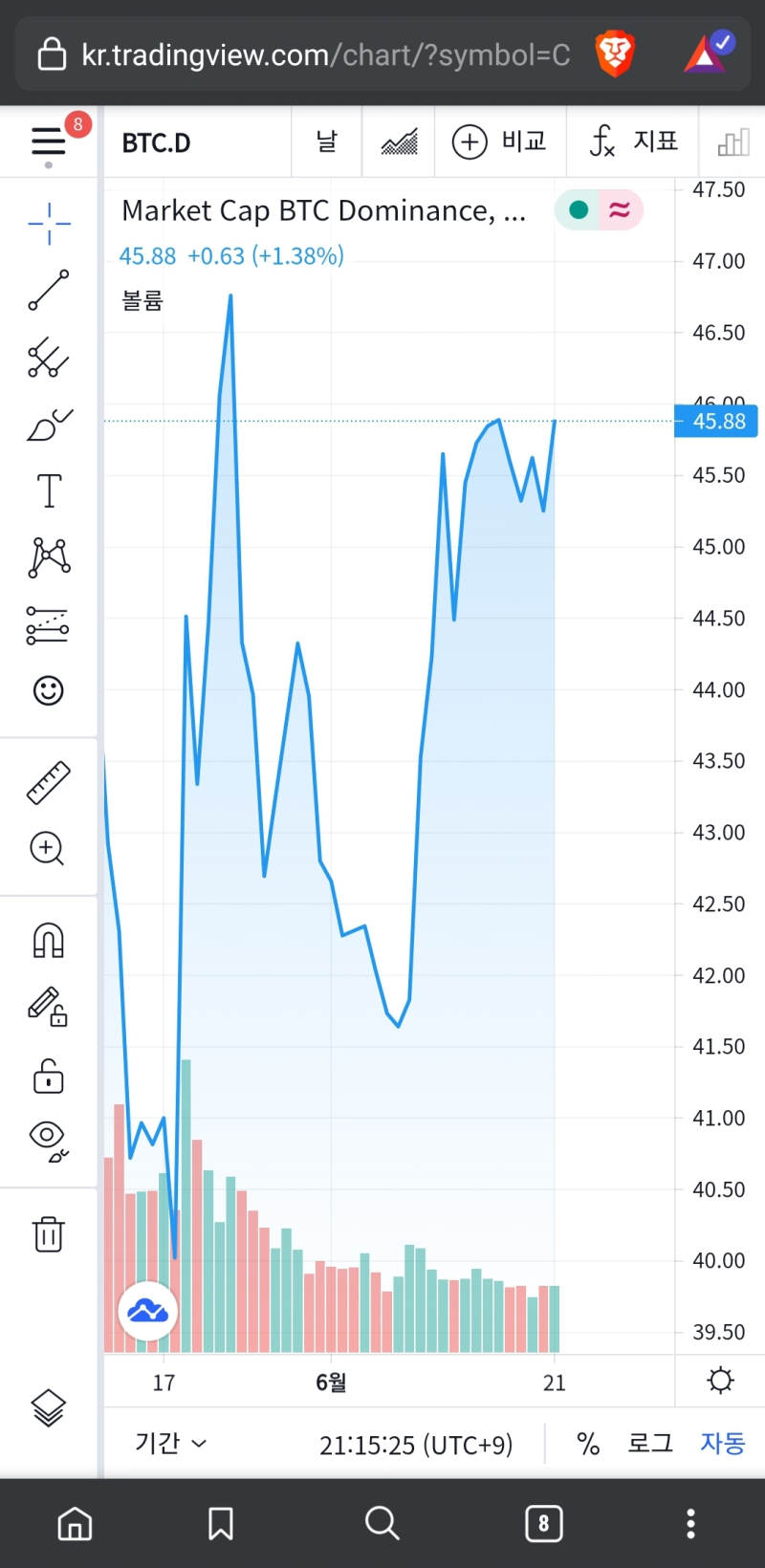Delete drawings with the trash icon
The image size is (765, 1568).
click(x=49, y=1233)
